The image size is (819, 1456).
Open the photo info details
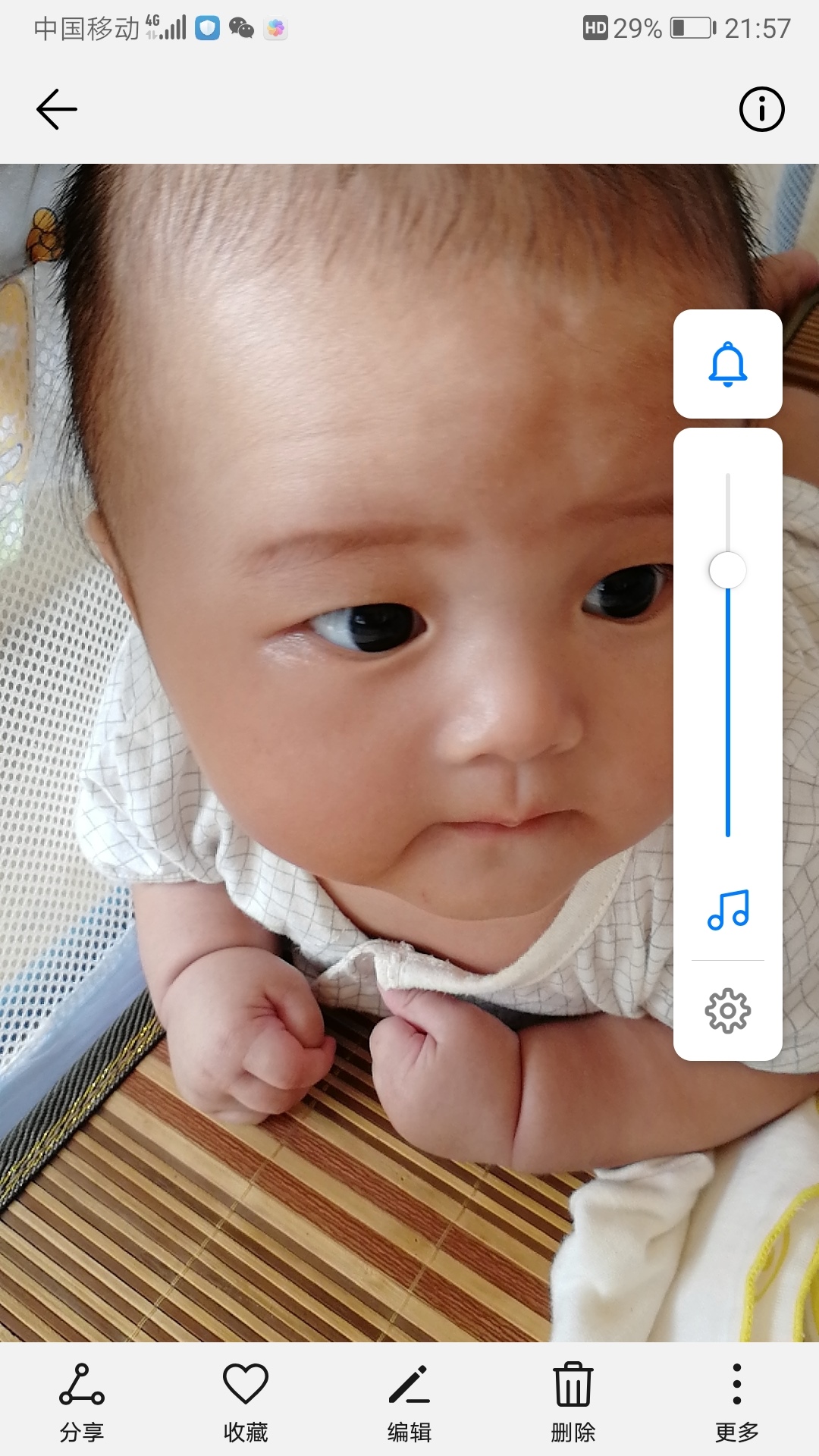[x=761, y=109]
